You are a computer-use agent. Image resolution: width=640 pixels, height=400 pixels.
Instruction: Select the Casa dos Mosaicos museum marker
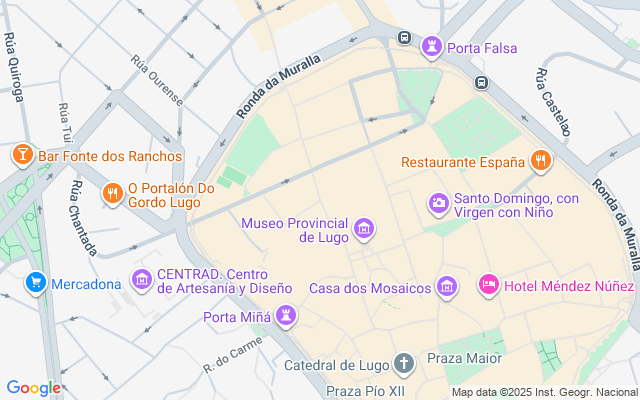[x=447, y=288]
